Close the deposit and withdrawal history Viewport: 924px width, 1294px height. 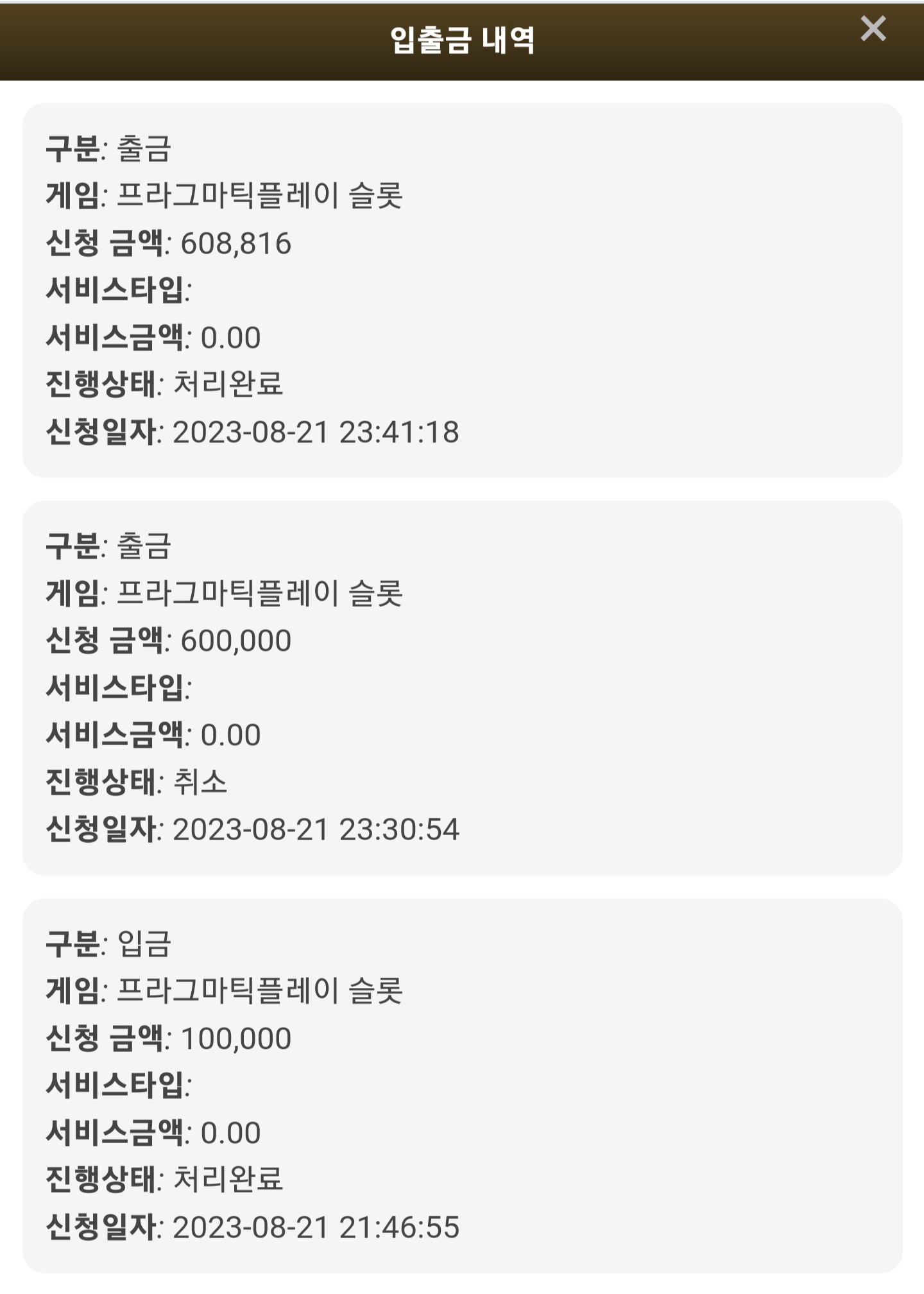pyautogui.click(x=873, y=29)
